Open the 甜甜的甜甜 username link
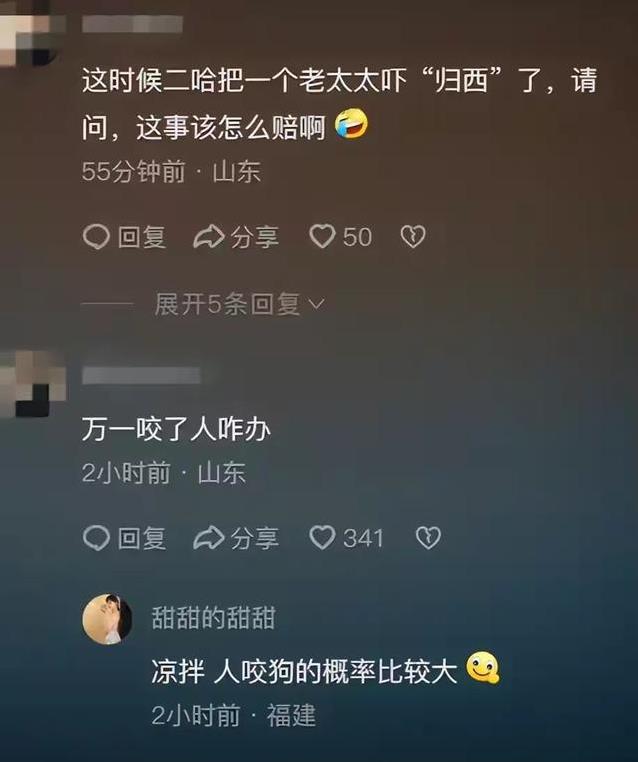 click(213, 617)
